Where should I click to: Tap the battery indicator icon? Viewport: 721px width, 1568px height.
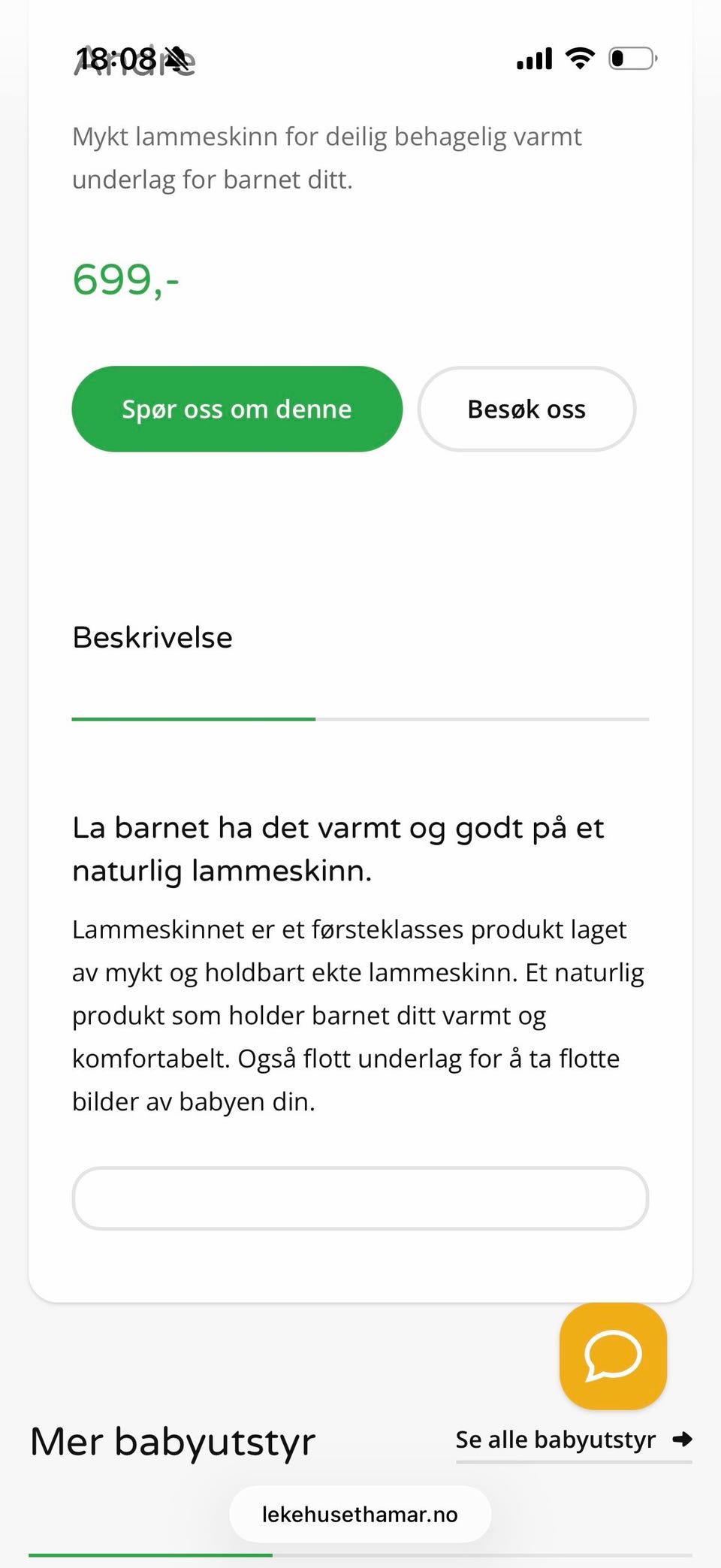click(629, 57)
